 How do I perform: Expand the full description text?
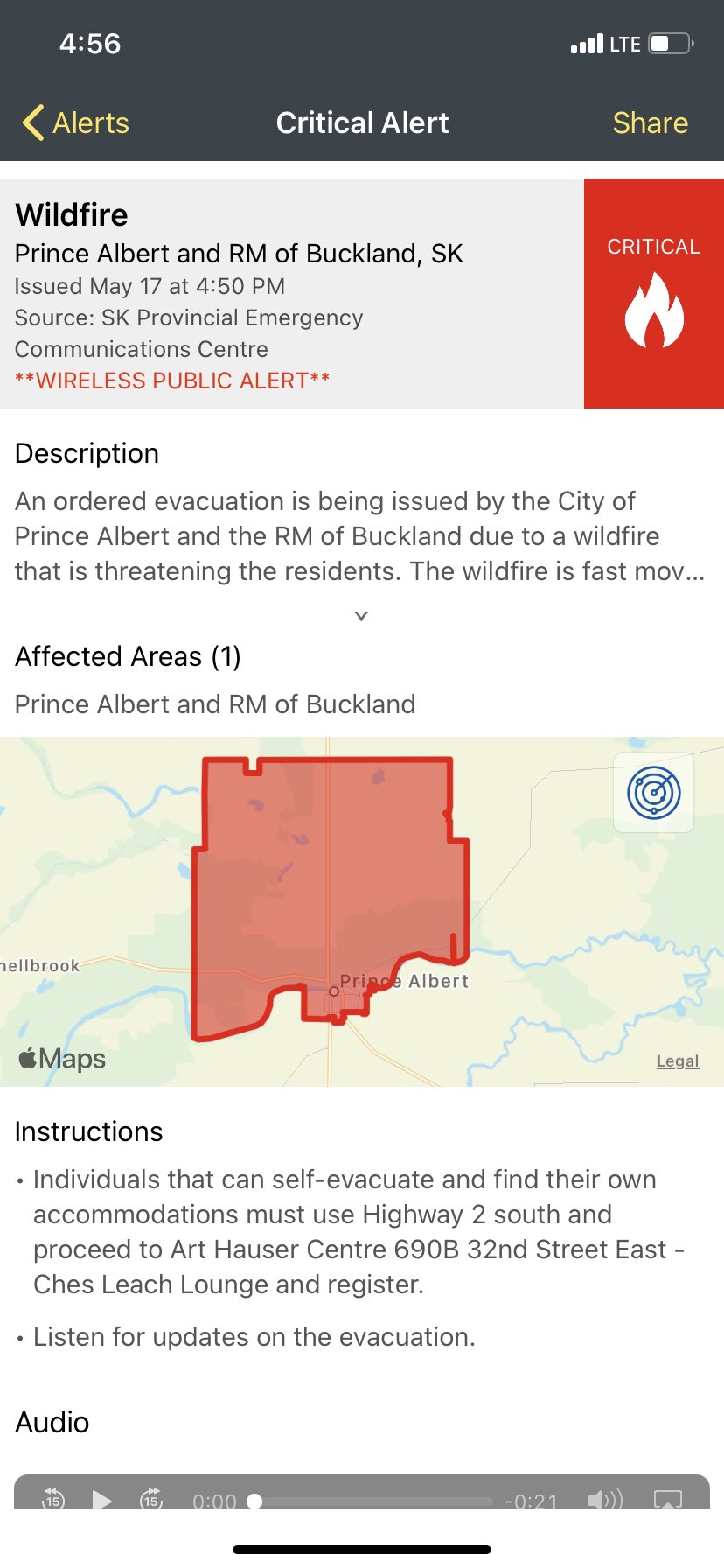pos(361,616)
